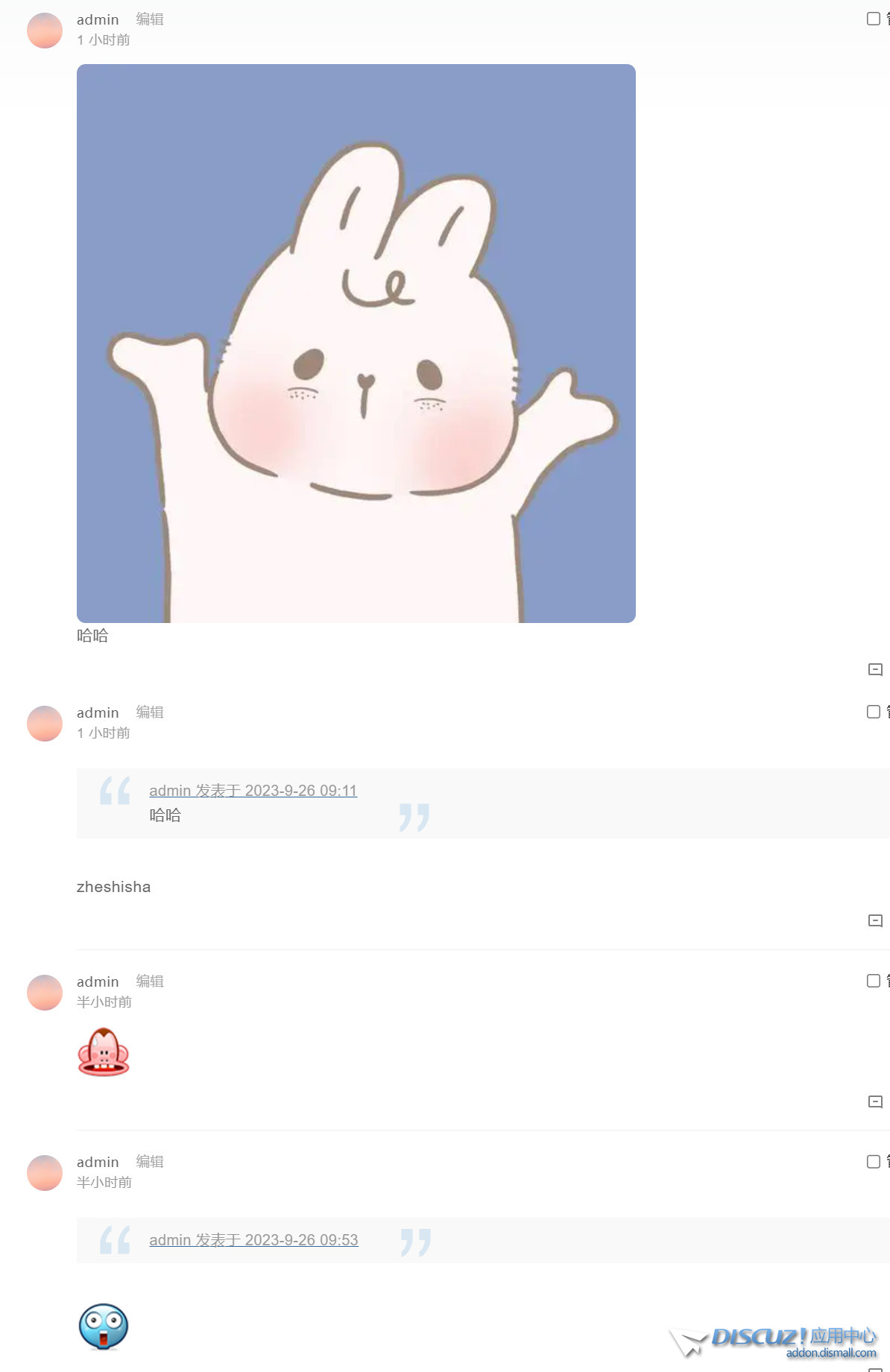Image resolution: width=890 pixels, height=1372 pixels.
Task: Tap 编辑 on the rabbit picture post
Action: click(x=149, y=19)
